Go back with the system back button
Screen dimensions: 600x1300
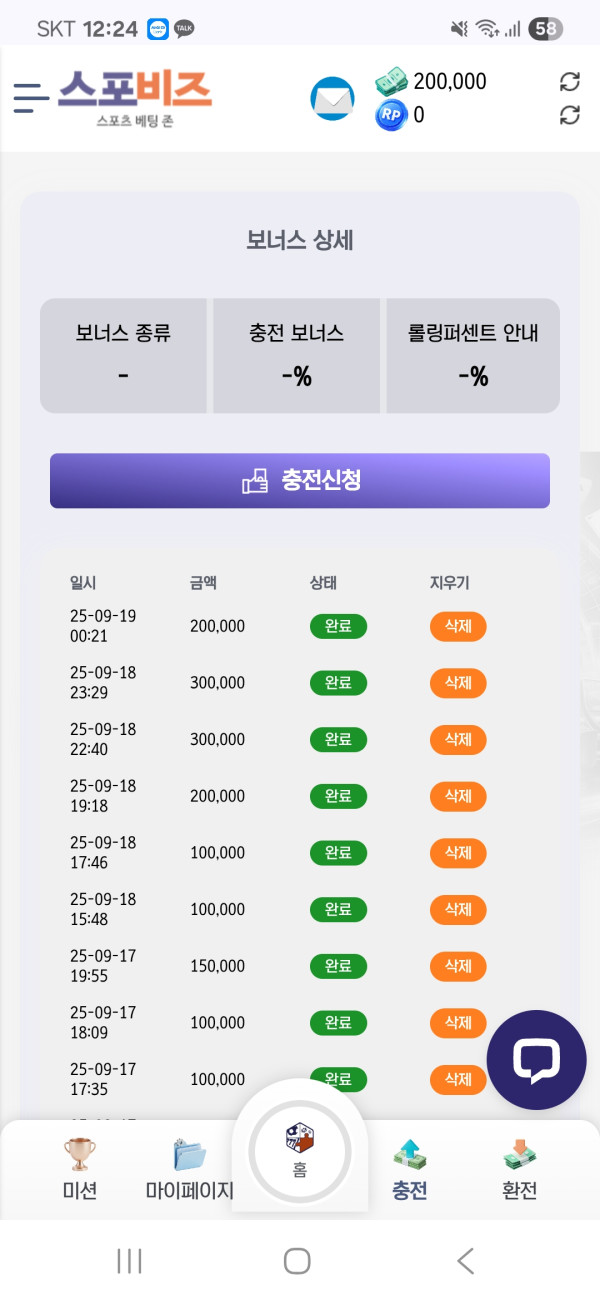point(465,1261)
